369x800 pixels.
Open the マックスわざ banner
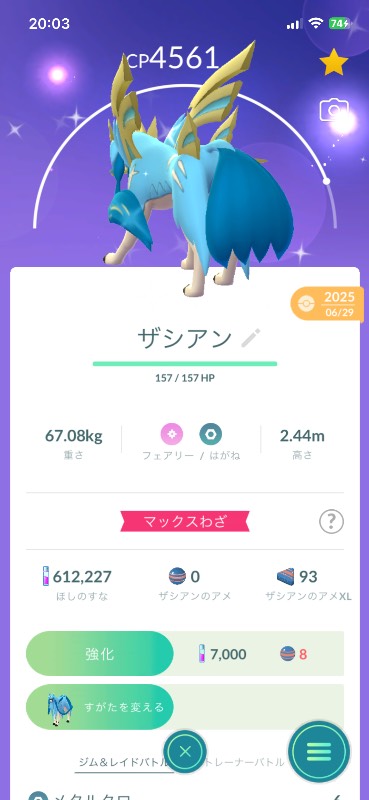coord(185,521)
